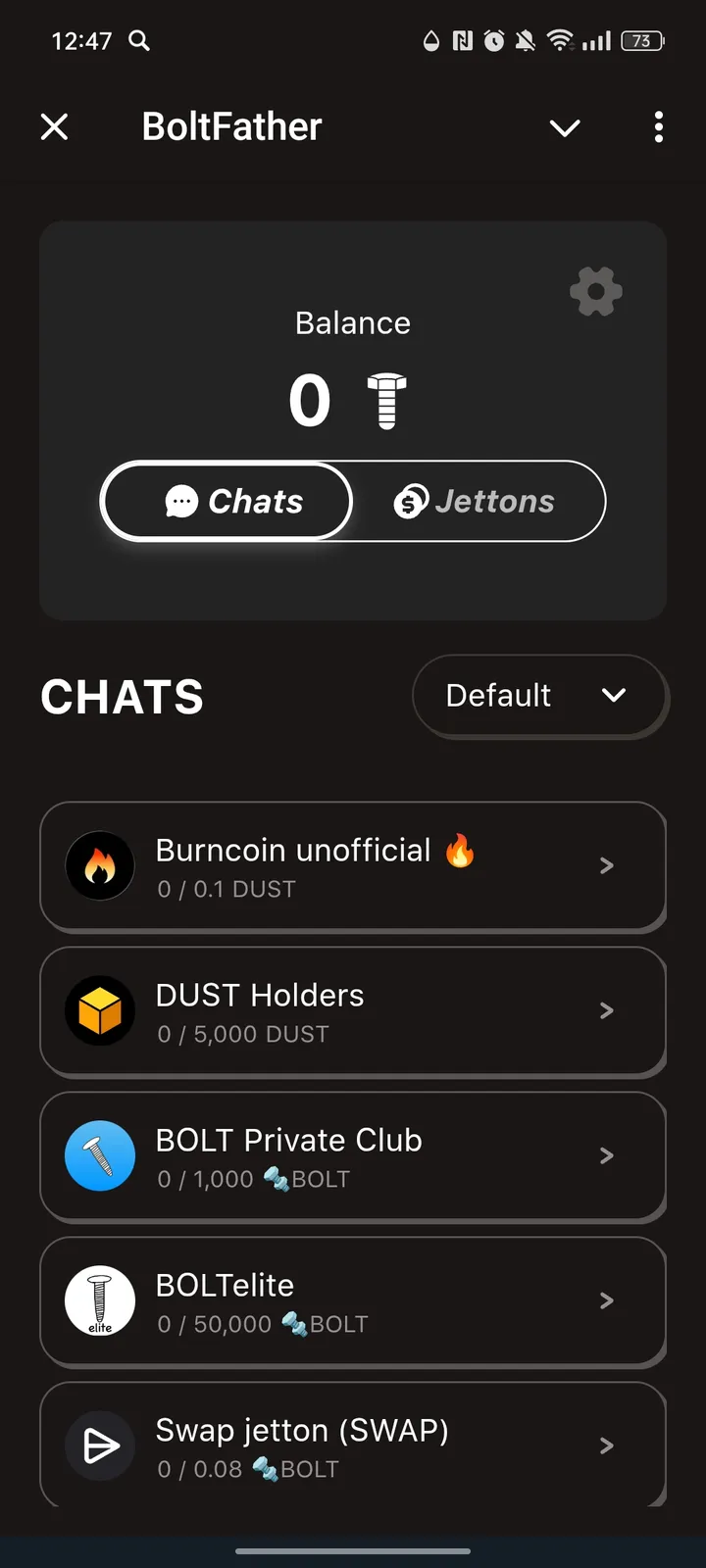The image size is (706, 1568).
Task: Tap the search magnifier in status bar
Action: 137,41
